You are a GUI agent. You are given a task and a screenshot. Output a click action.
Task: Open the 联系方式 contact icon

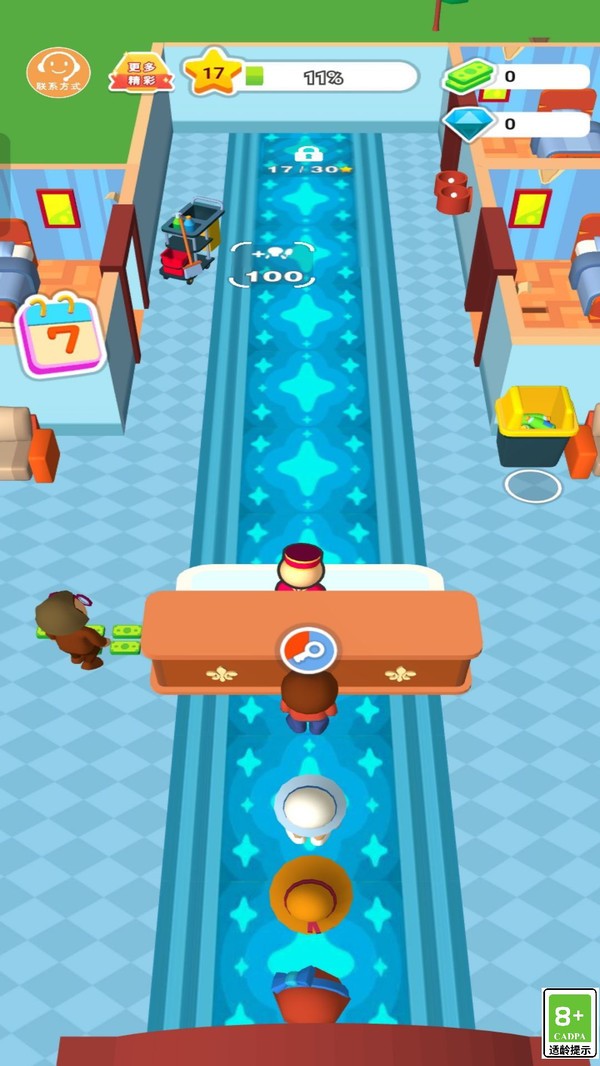[x=58, y=72]
